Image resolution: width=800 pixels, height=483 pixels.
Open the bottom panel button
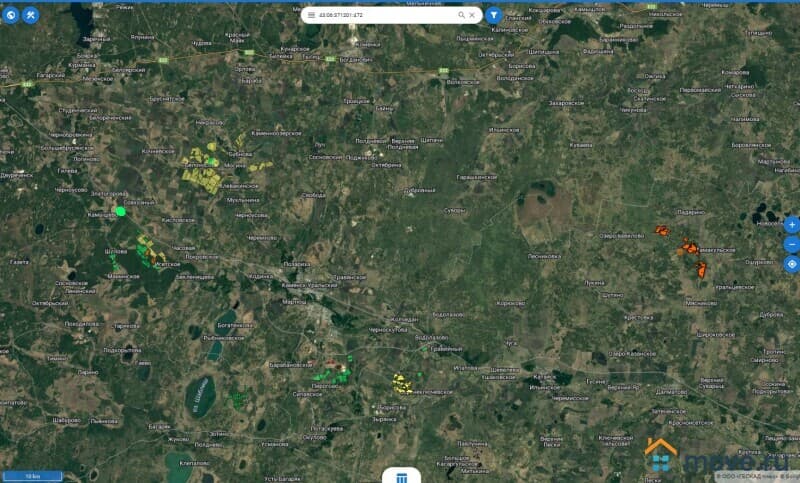pos(400,475)
